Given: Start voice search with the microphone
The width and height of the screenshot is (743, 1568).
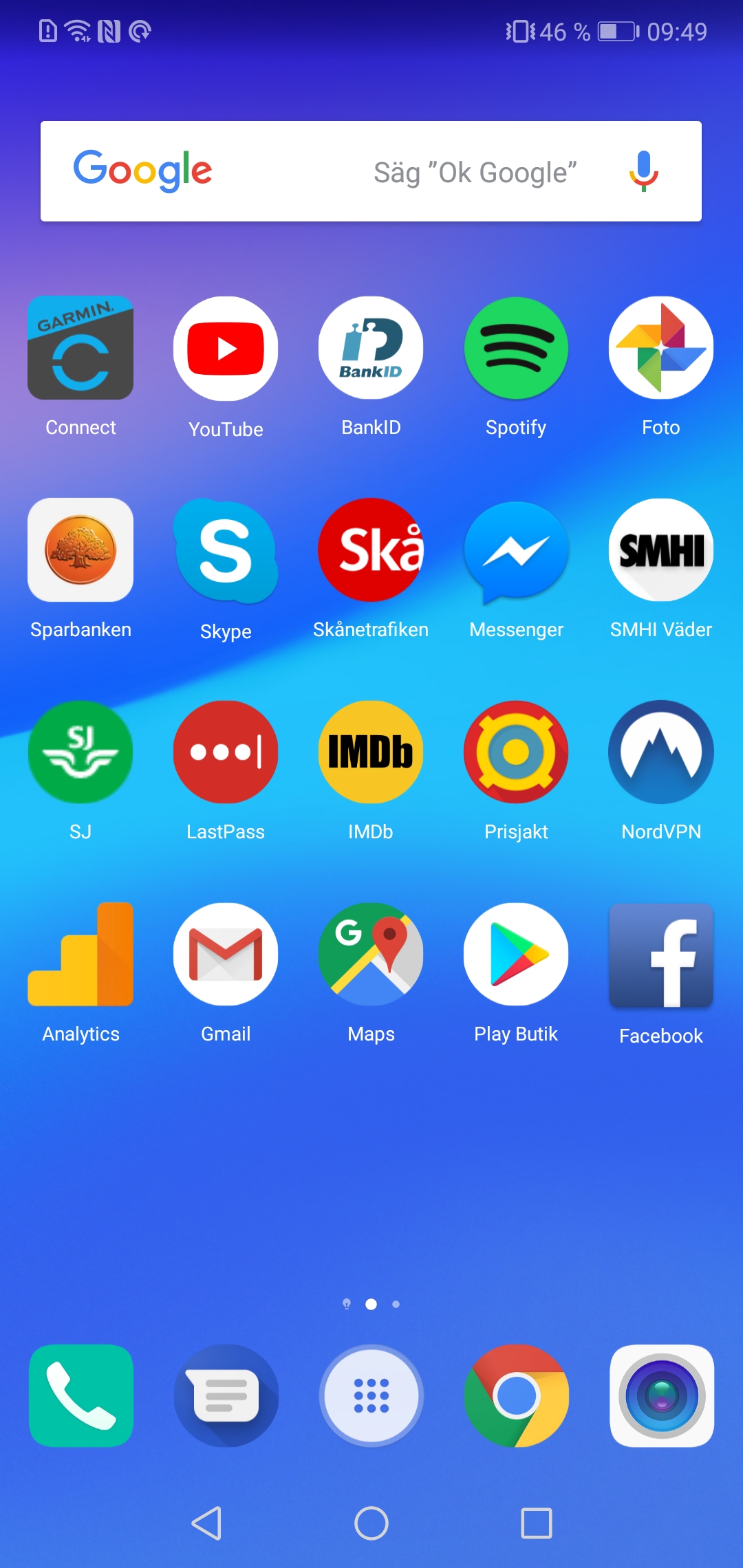Looking at the screenshot, I should (643, 171).
